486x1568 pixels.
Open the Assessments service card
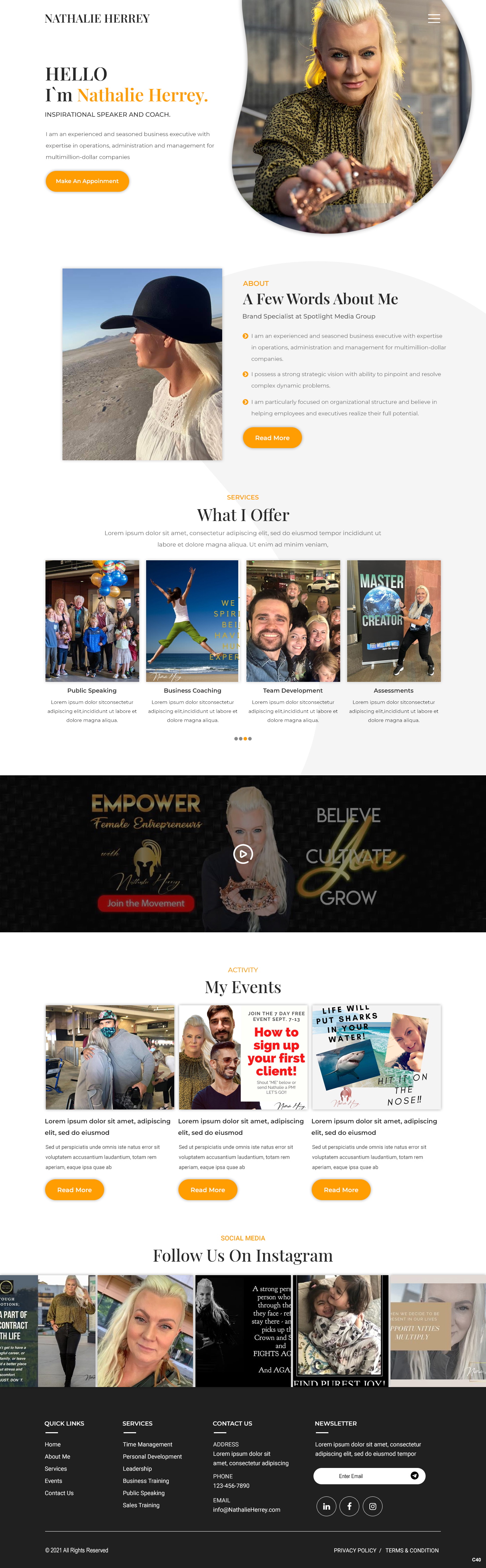tap(394, 621)
